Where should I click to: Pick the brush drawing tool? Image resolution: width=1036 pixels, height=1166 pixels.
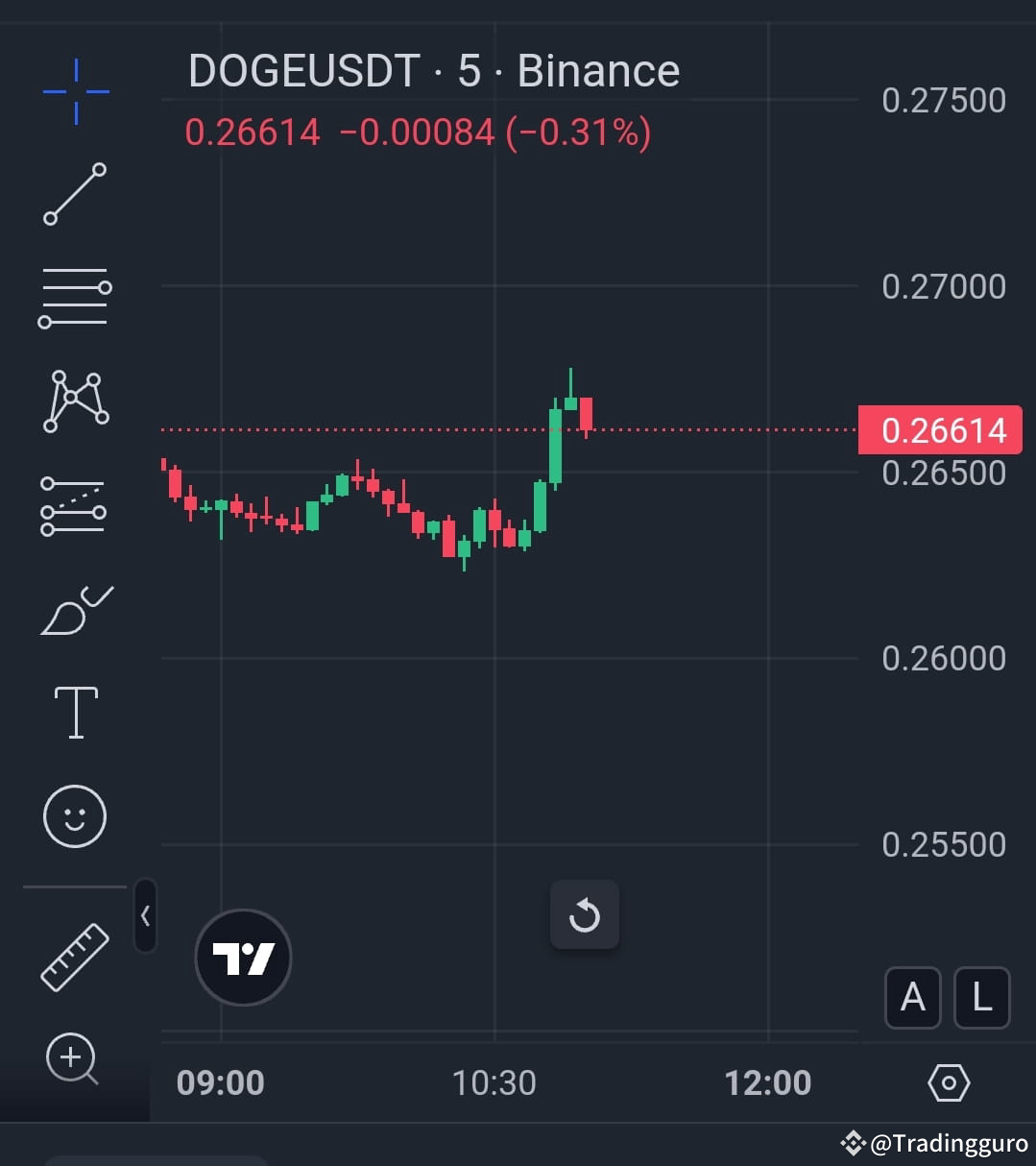[x=76, y=609]
